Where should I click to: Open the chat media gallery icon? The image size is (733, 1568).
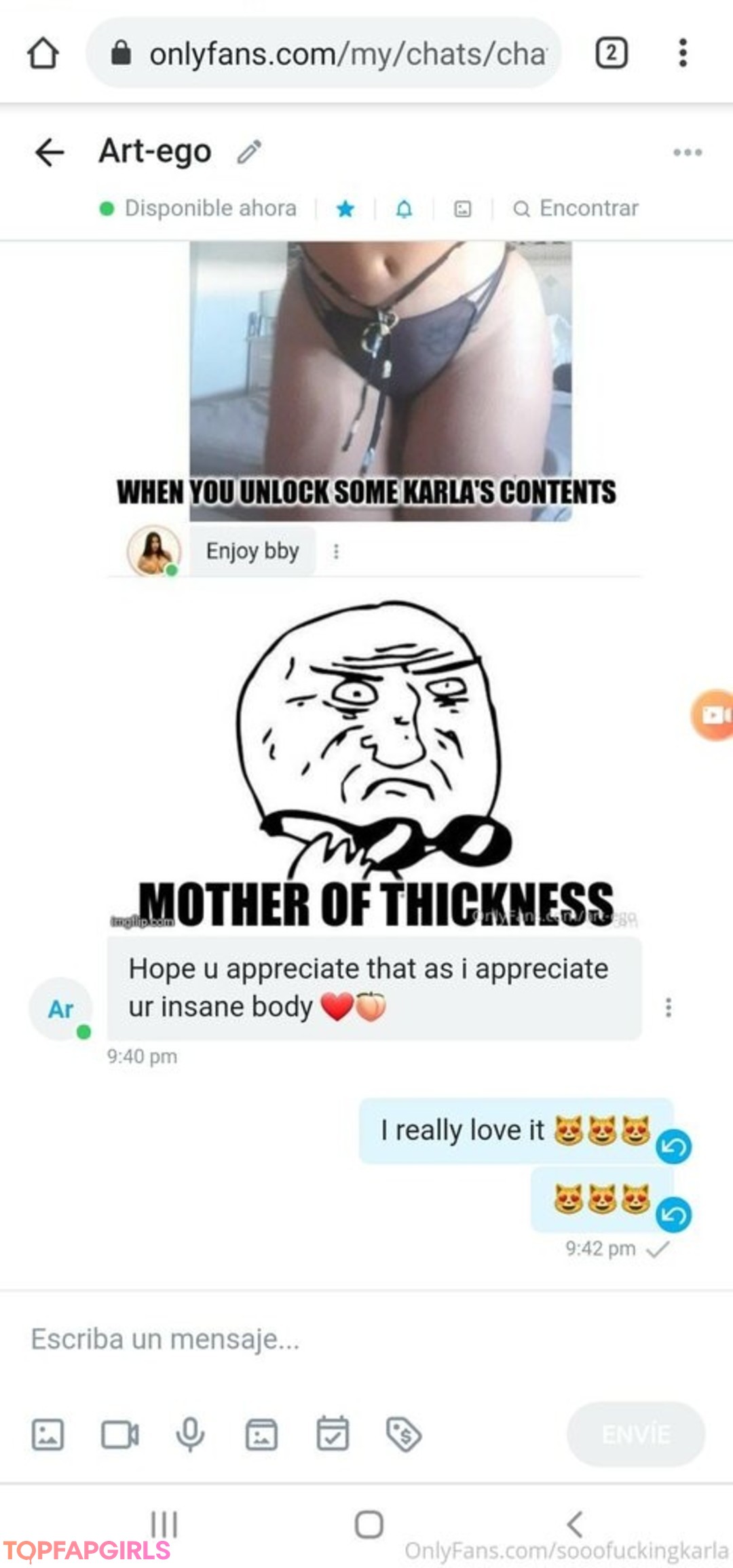point(462,209)
